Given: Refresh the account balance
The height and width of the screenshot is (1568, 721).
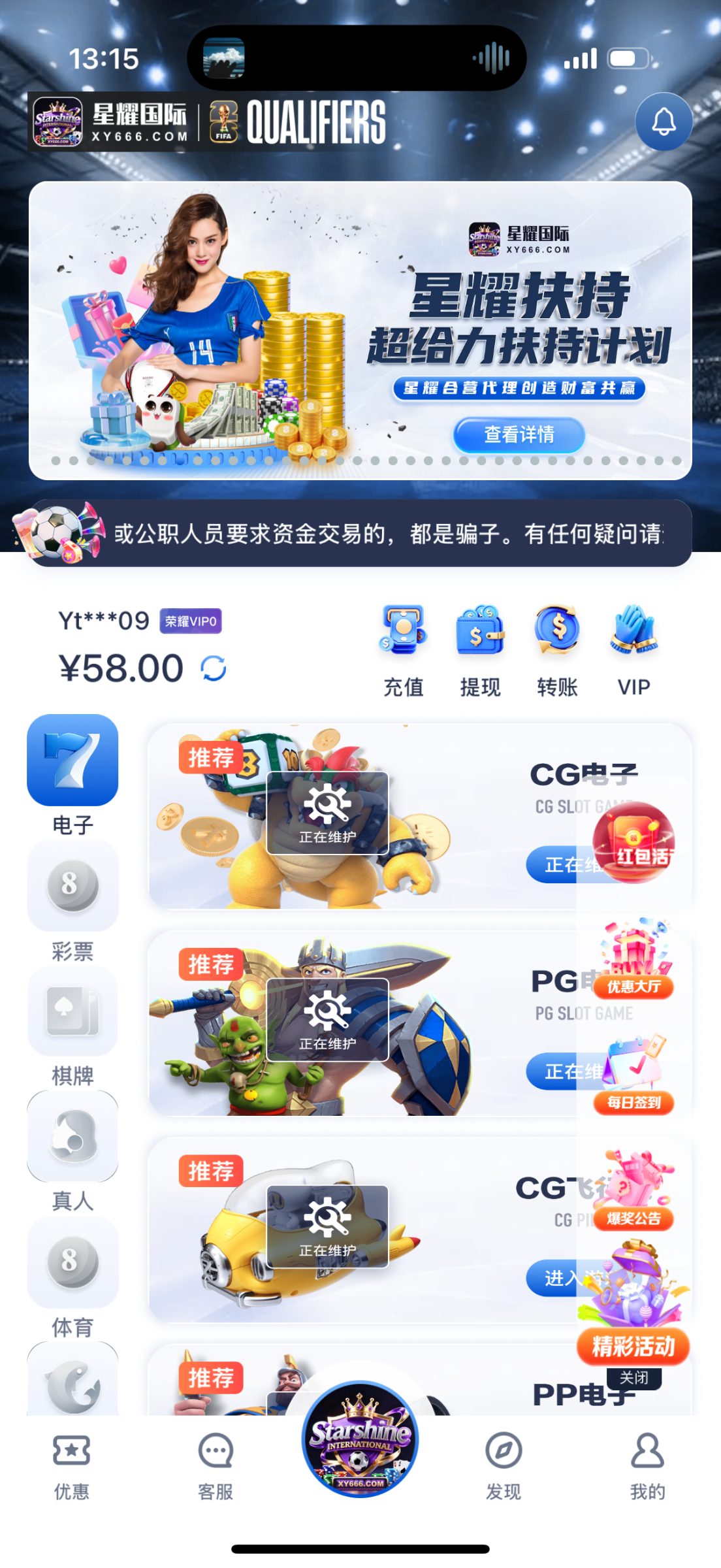Looking at the screenshot, I should pyautogui.click(x=214, y=668).
